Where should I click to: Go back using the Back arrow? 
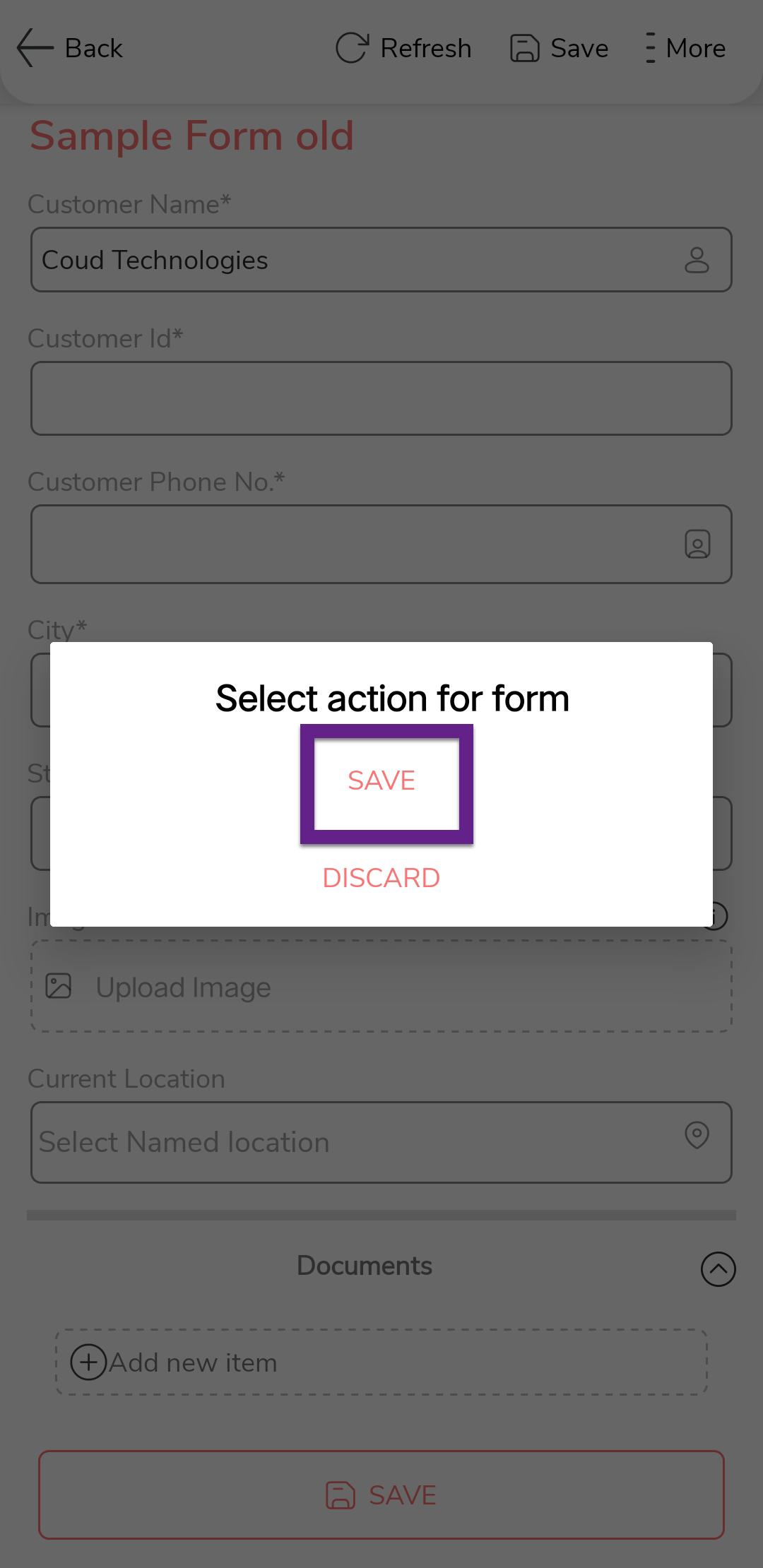[69, 48]
